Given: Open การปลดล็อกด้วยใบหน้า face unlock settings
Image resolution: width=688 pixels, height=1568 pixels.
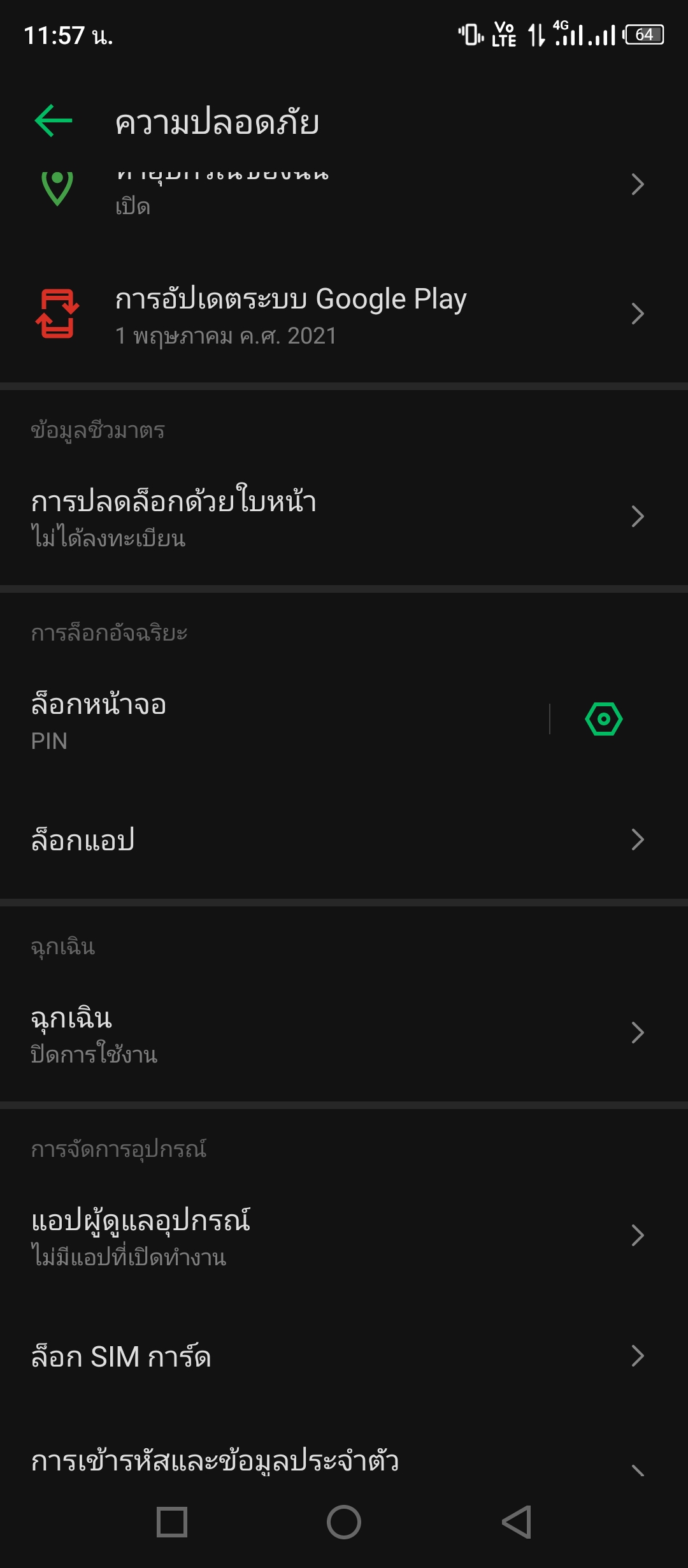Looking at the screenshot, I should point(344,517).
